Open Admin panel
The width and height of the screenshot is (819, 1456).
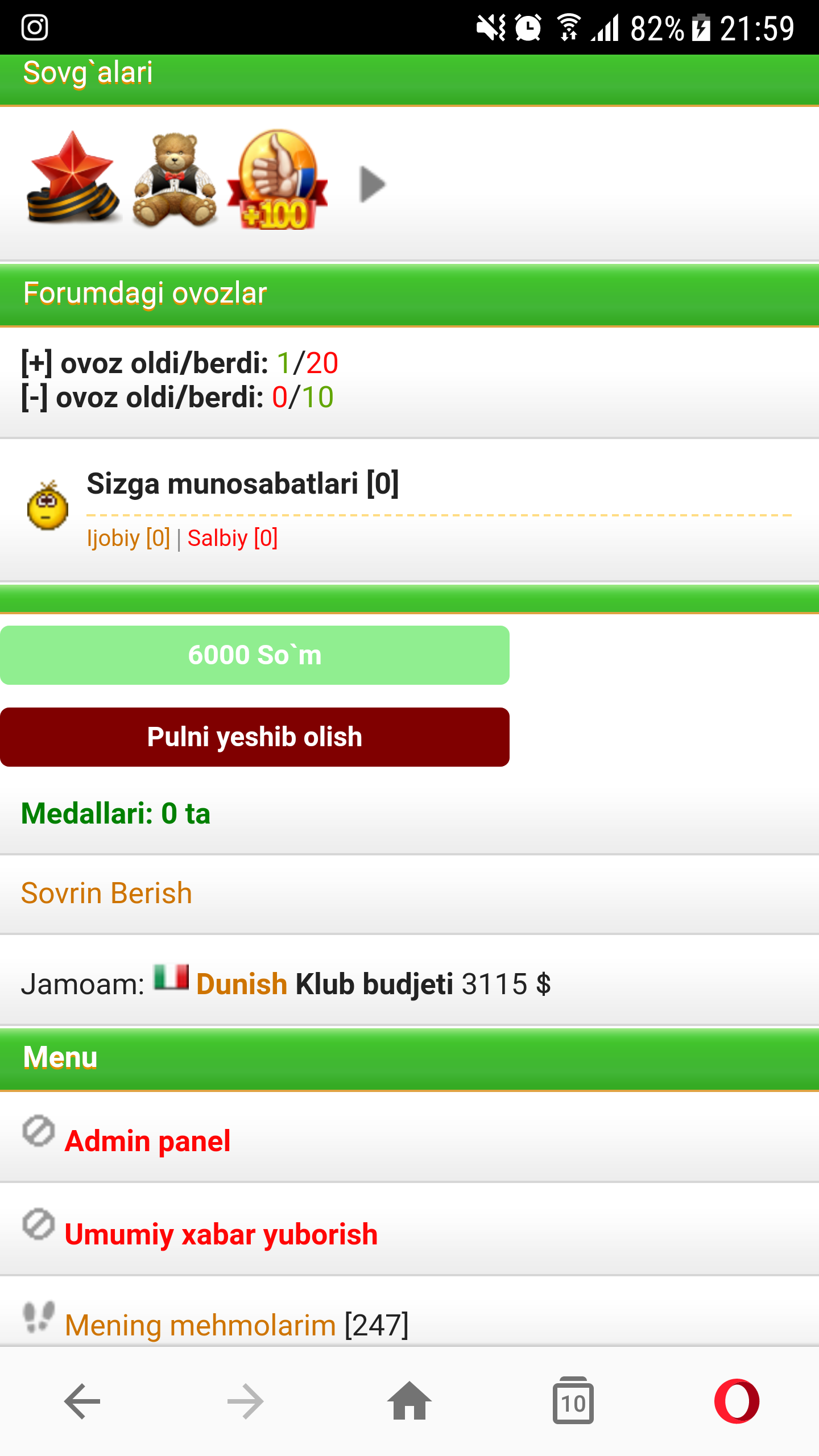pyautogui.click(x=147, y=1141)
